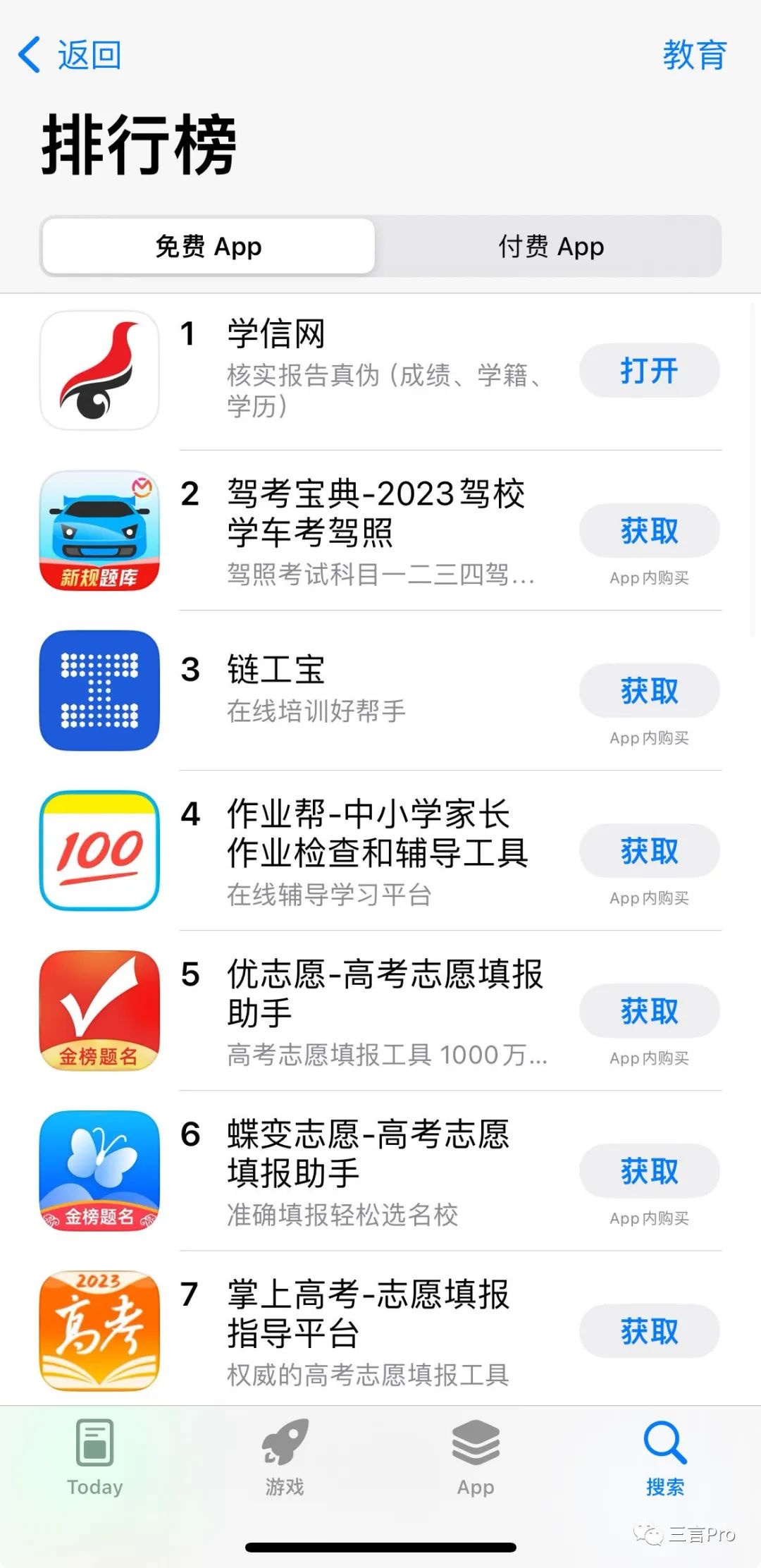Get the 作业帮 app
The image size is (761, 1568).
click(649, 851)
